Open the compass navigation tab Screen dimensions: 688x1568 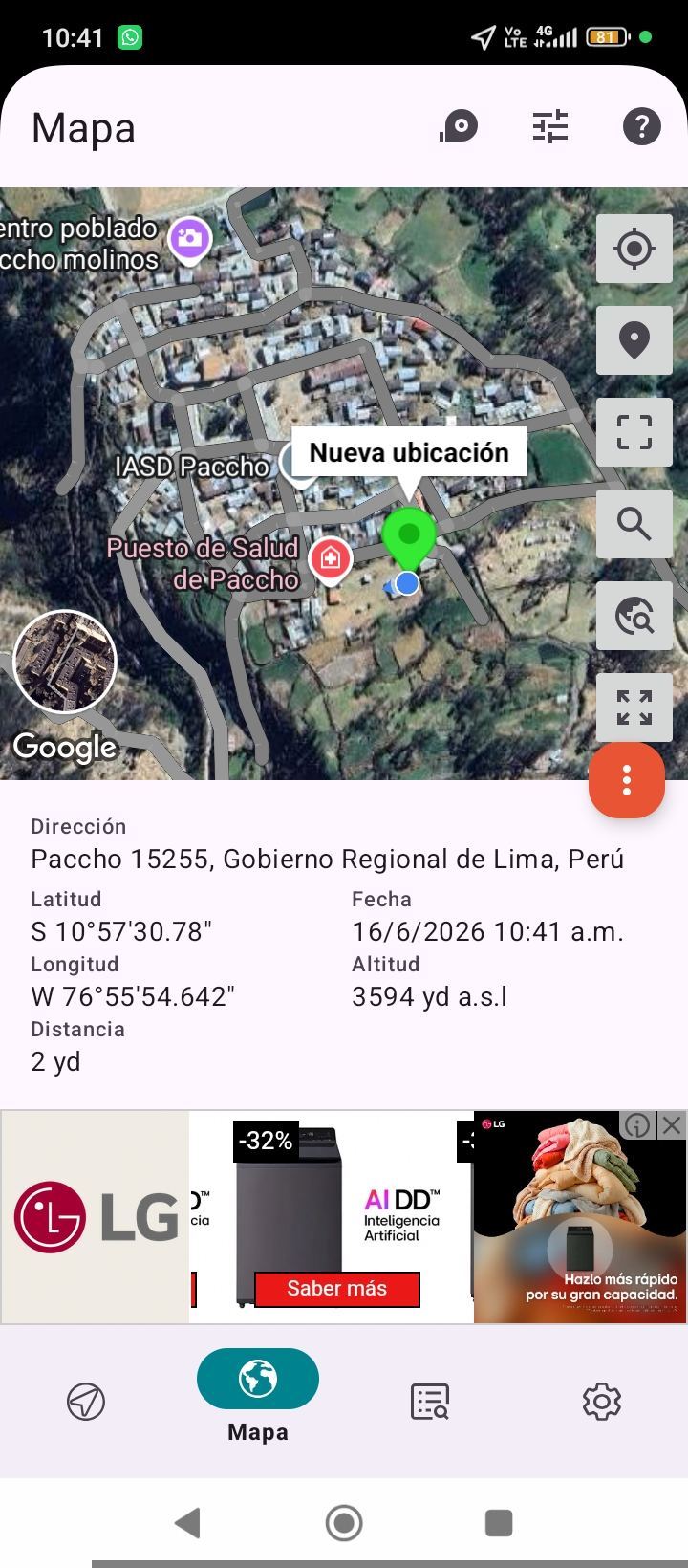click(86, 1402)
